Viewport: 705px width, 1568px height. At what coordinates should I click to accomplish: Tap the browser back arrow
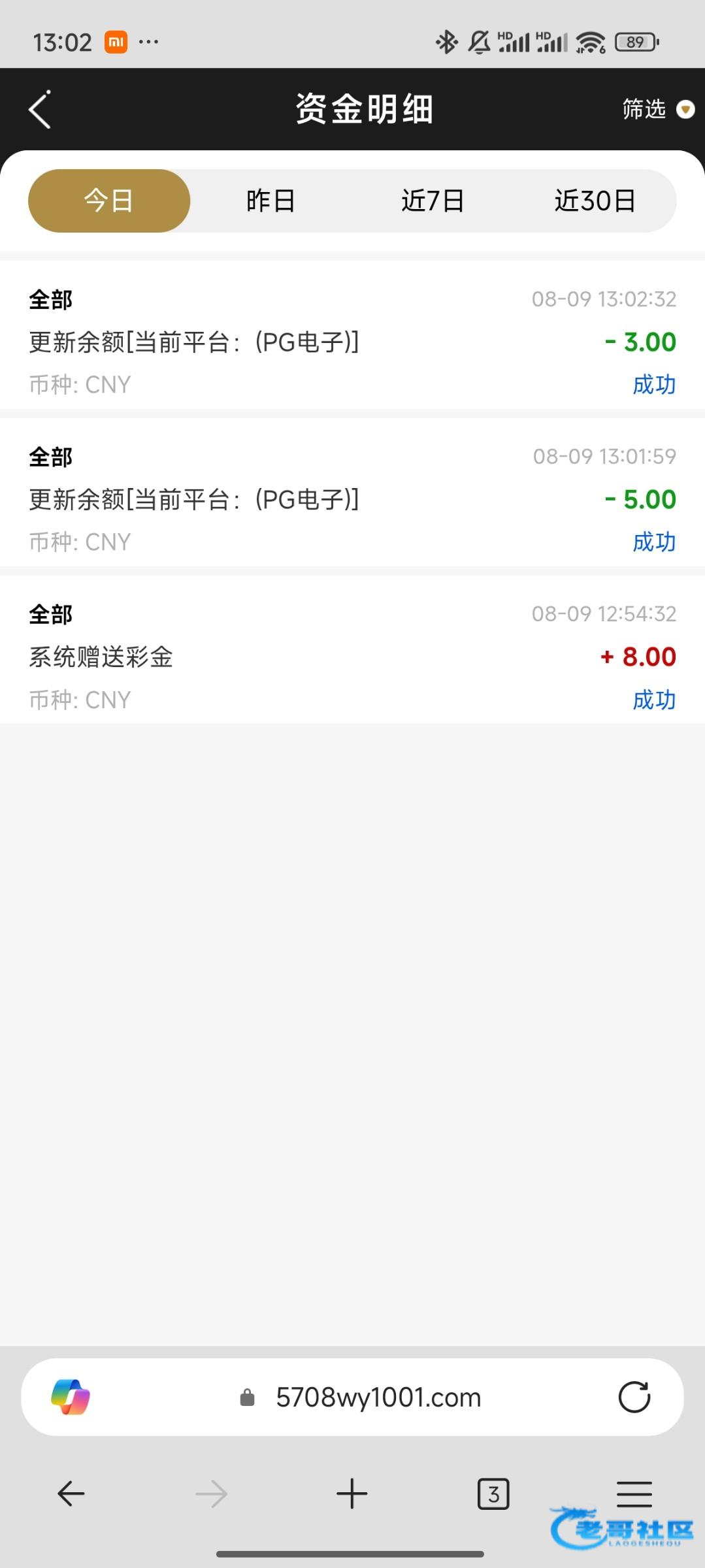tap(71, 1494)
